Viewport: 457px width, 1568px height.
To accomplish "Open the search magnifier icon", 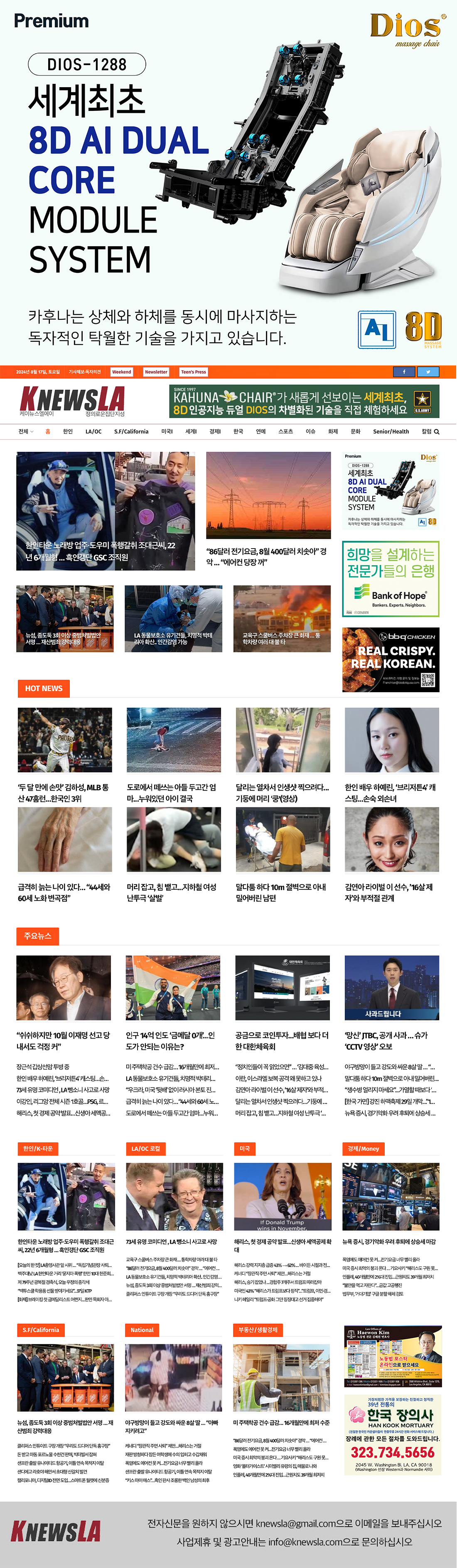I will [437, 431].
